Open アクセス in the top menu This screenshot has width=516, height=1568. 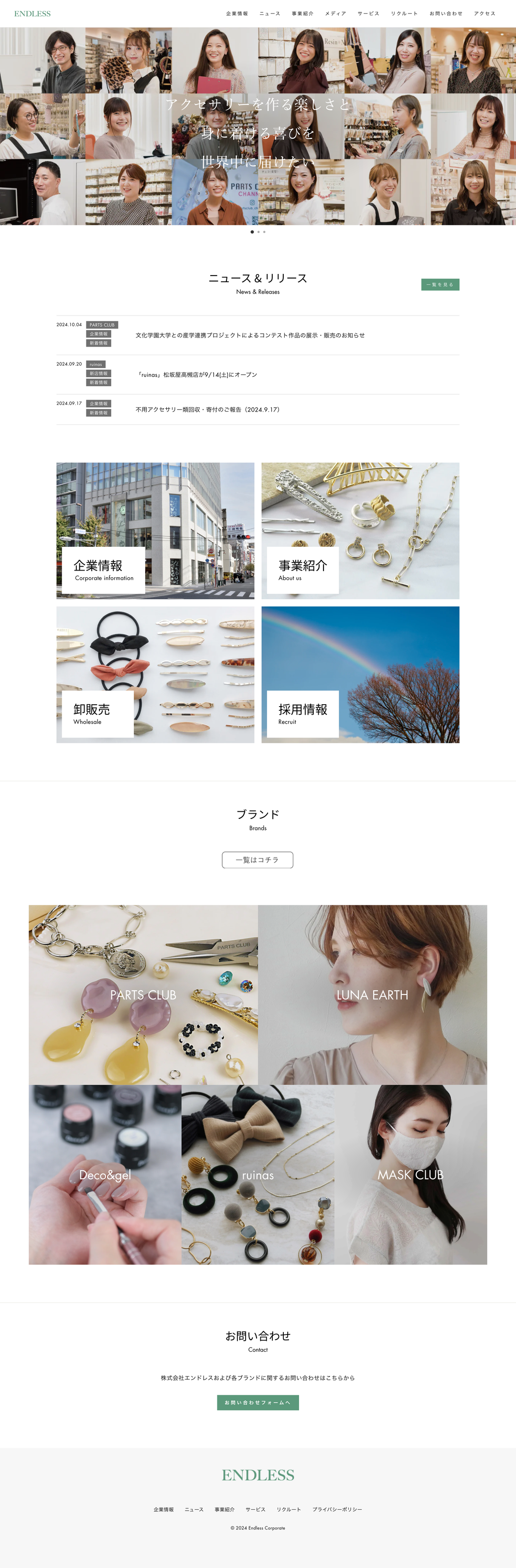coord(484,13)
